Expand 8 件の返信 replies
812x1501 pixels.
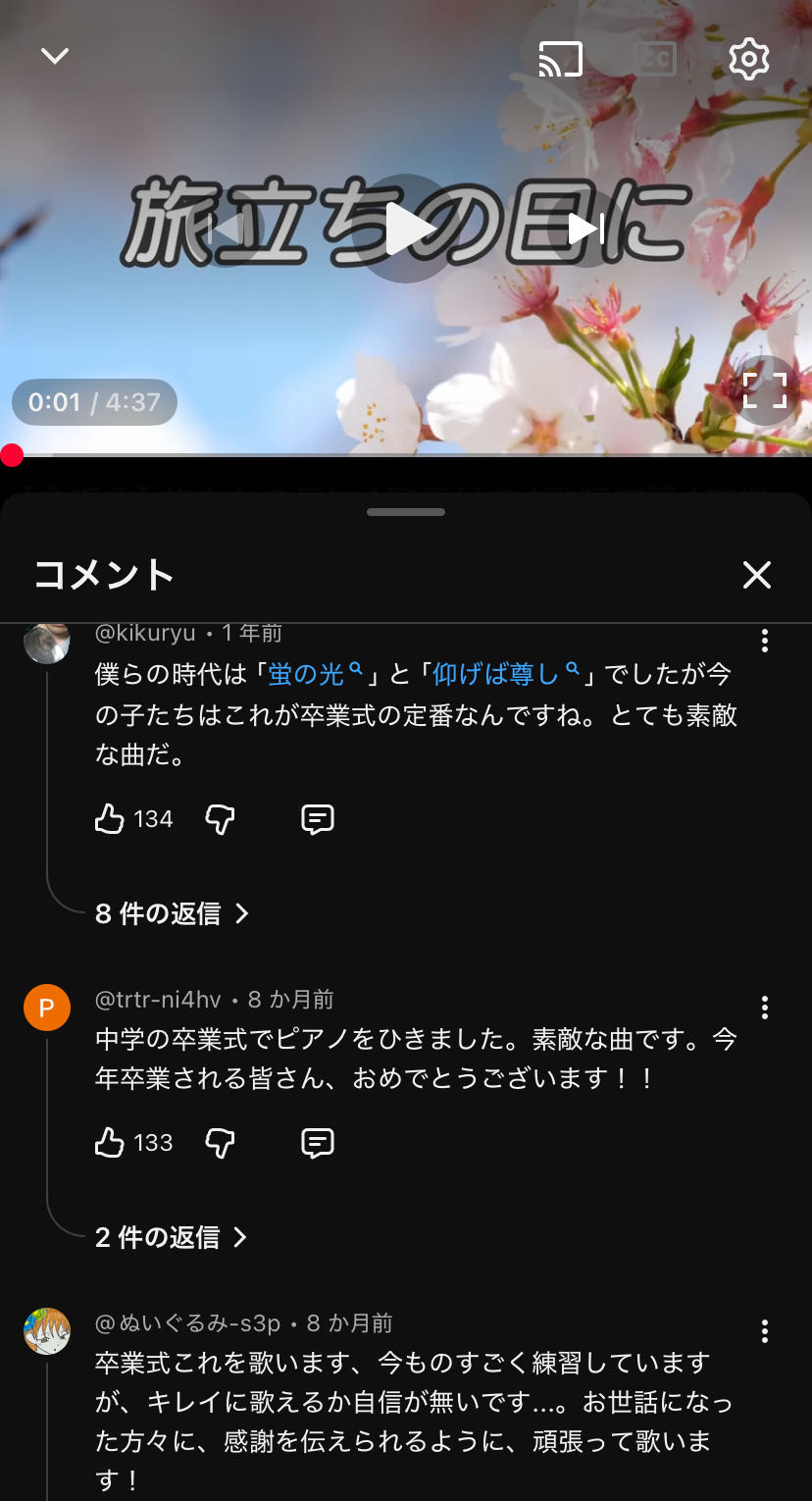click(172, 913)
